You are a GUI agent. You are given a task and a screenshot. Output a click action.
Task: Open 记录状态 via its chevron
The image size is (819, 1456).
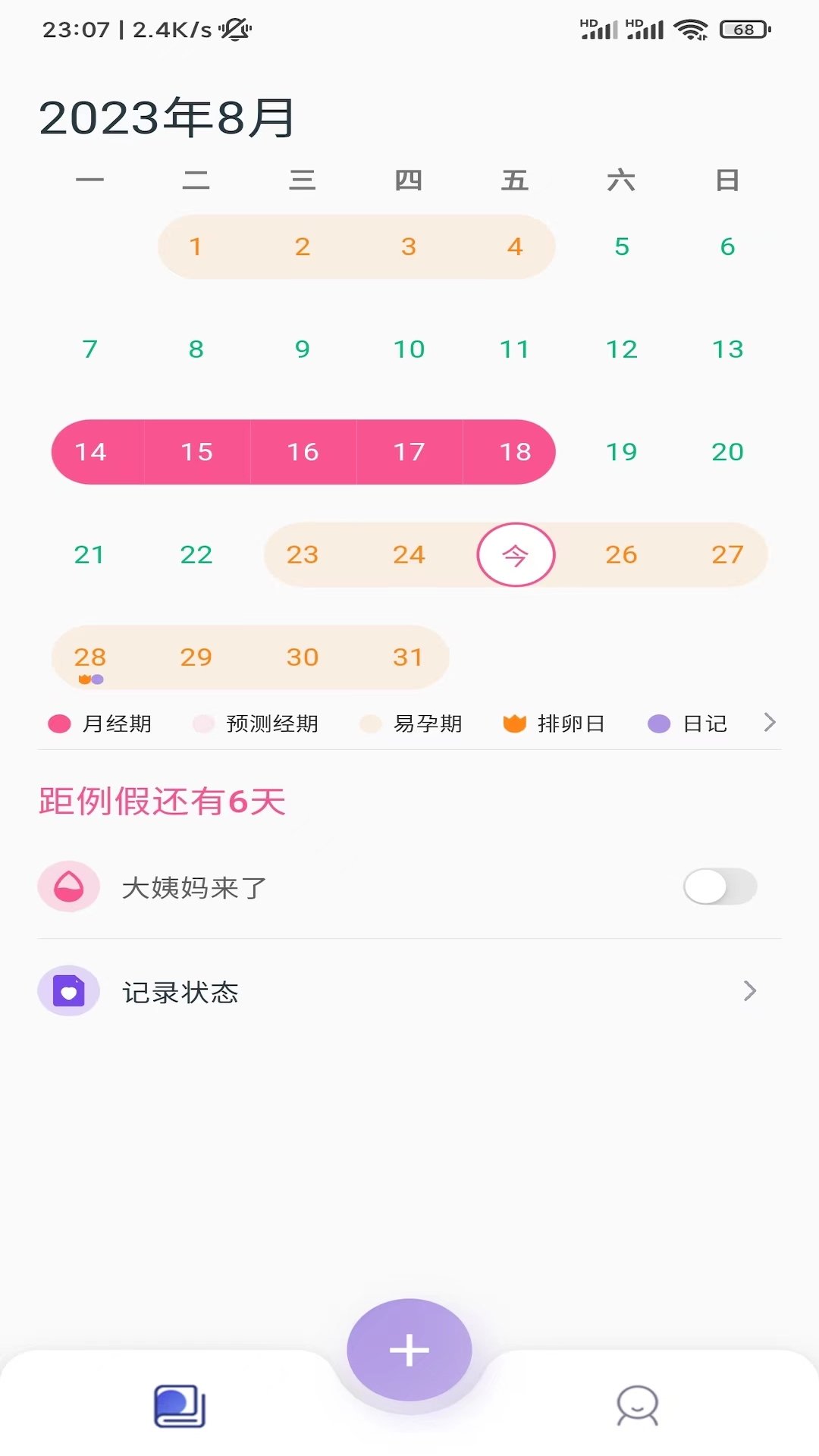[x=750, y=991]
